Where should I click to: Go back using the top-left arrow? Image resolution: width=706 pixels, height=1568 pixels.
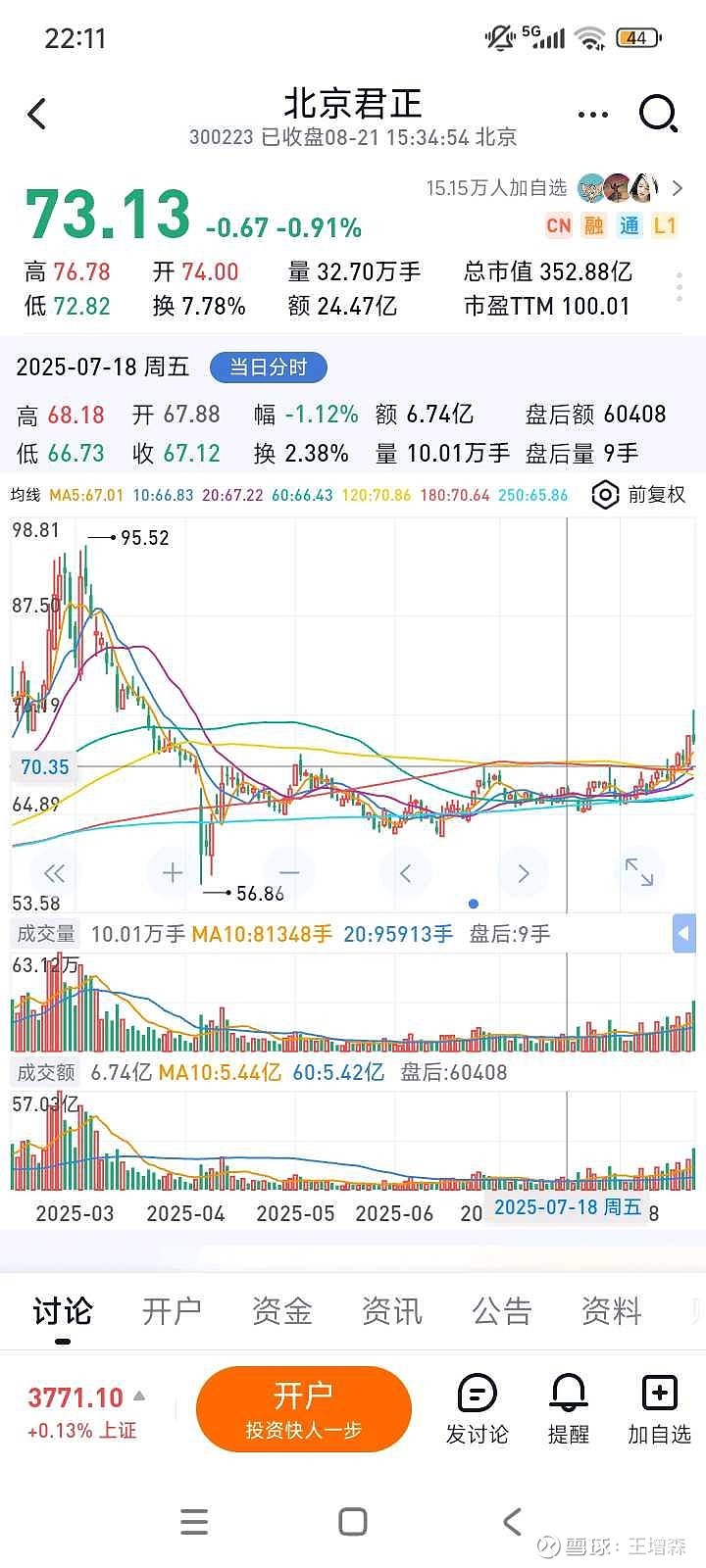pyautogui.click(x=37, y=115)
